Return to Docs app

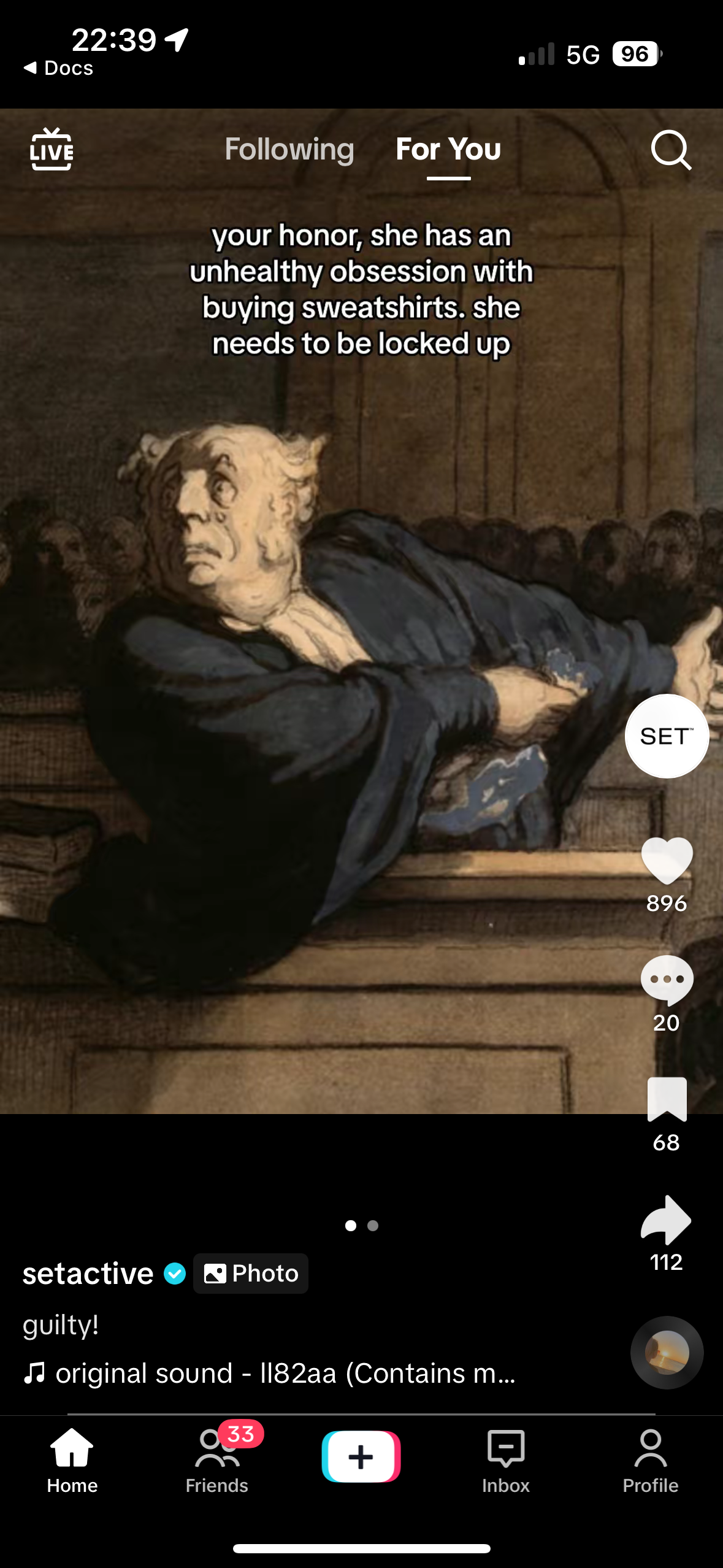[x=58, y=68]
